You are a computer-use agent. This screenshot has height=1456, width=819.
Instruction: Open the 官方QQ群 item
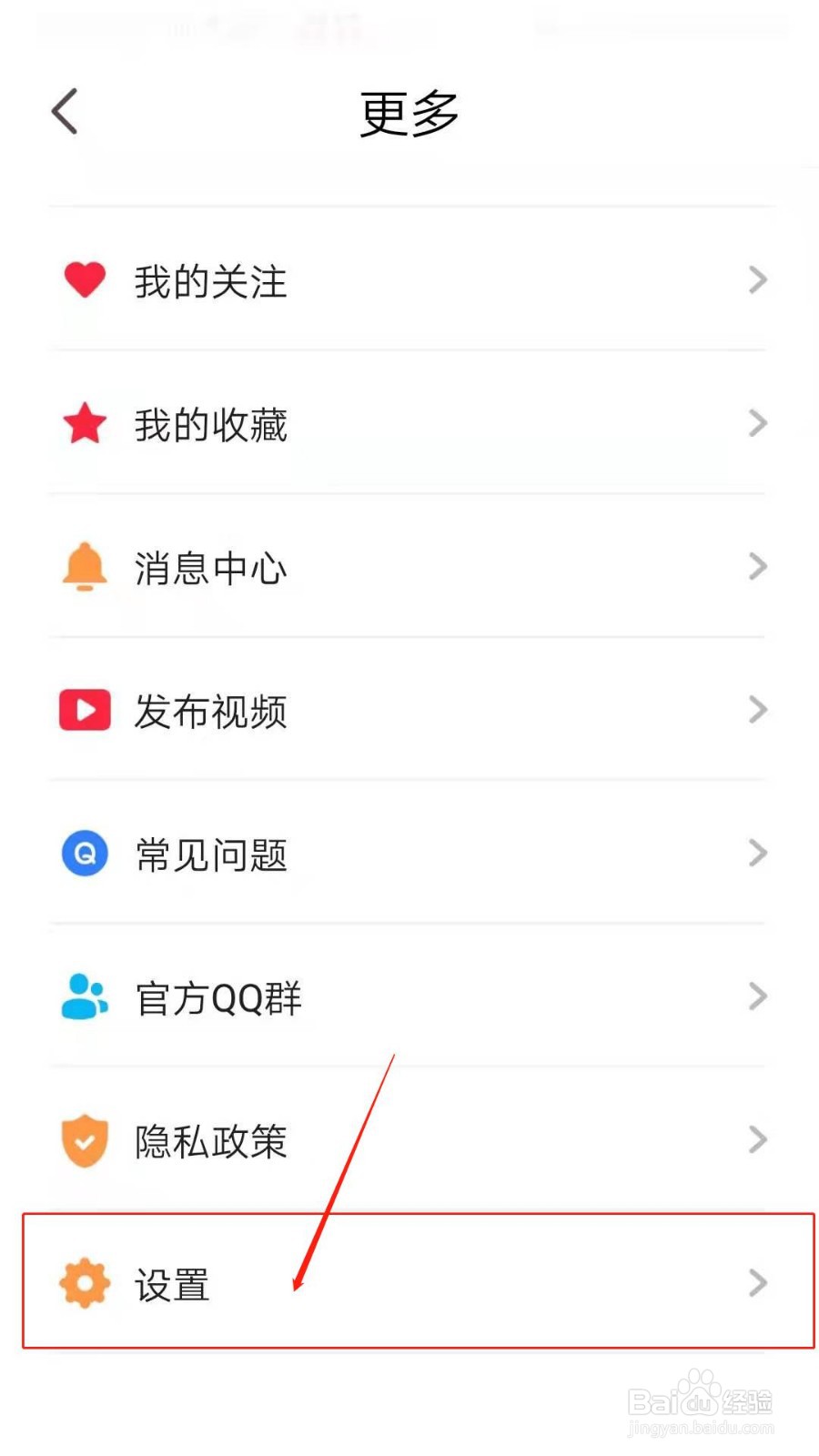tap(218, 996)
